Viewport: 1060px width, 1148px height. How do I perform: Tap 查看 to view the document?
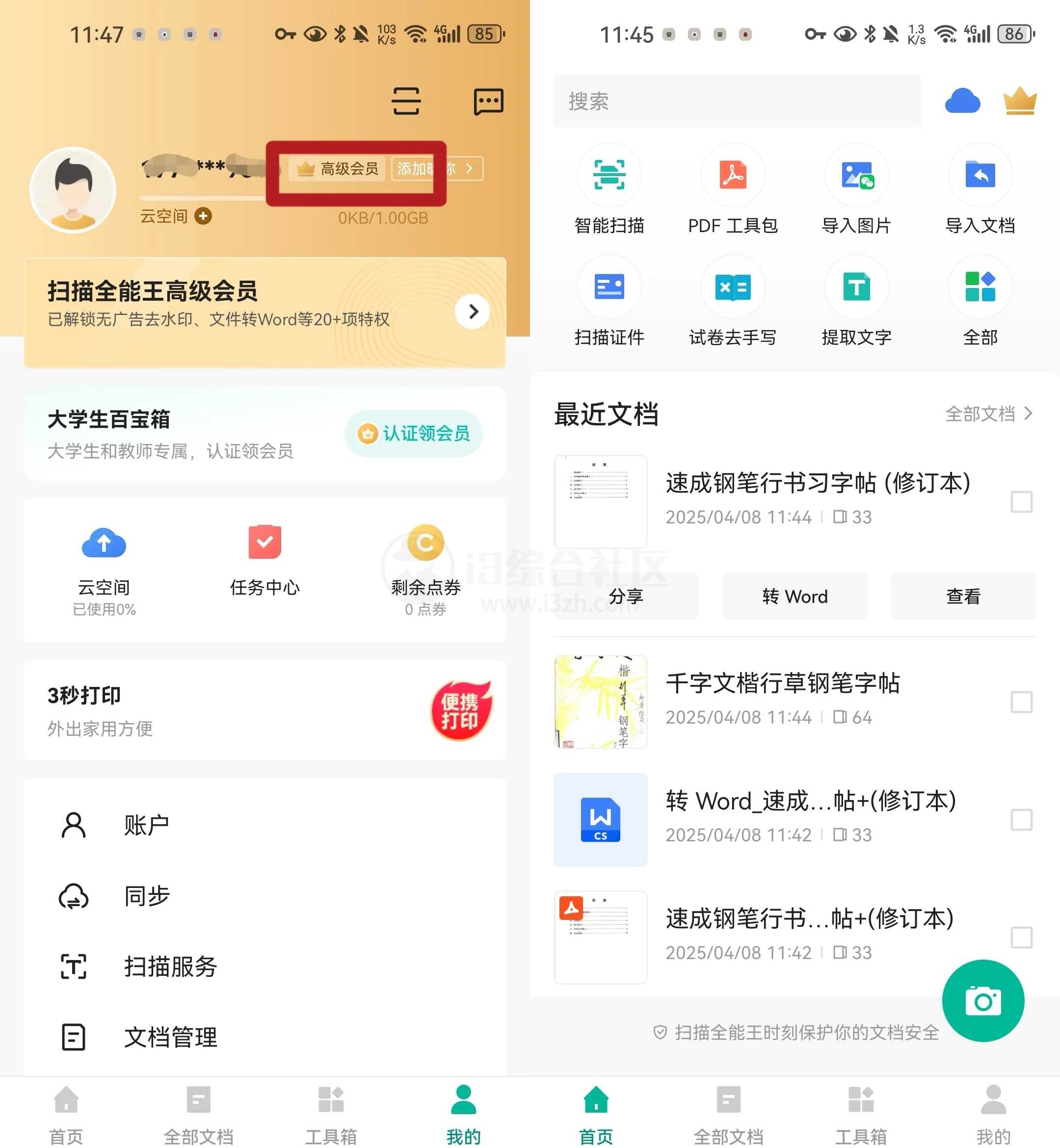pyautogui.click(x=962, y=597)
